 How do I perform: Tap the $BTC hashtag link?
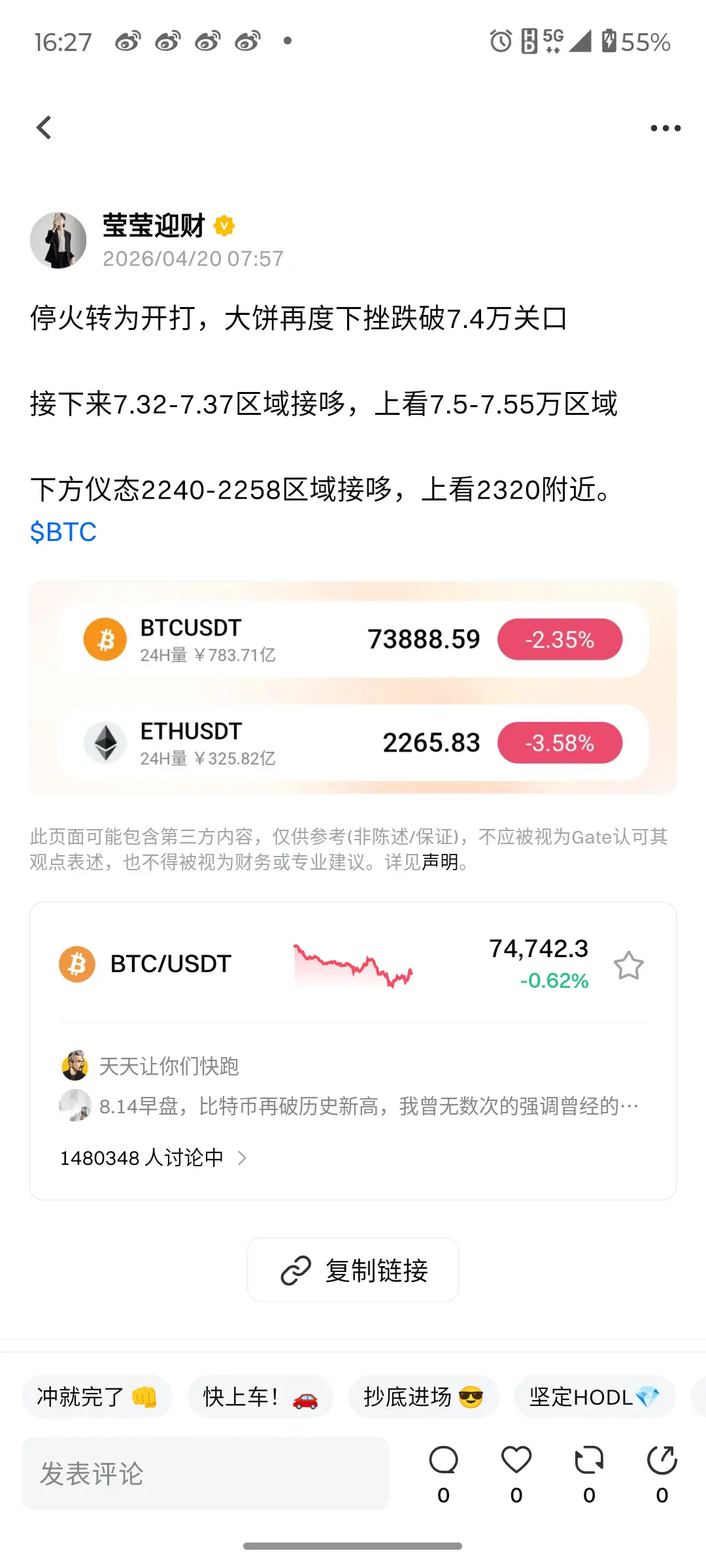(63, 532)
